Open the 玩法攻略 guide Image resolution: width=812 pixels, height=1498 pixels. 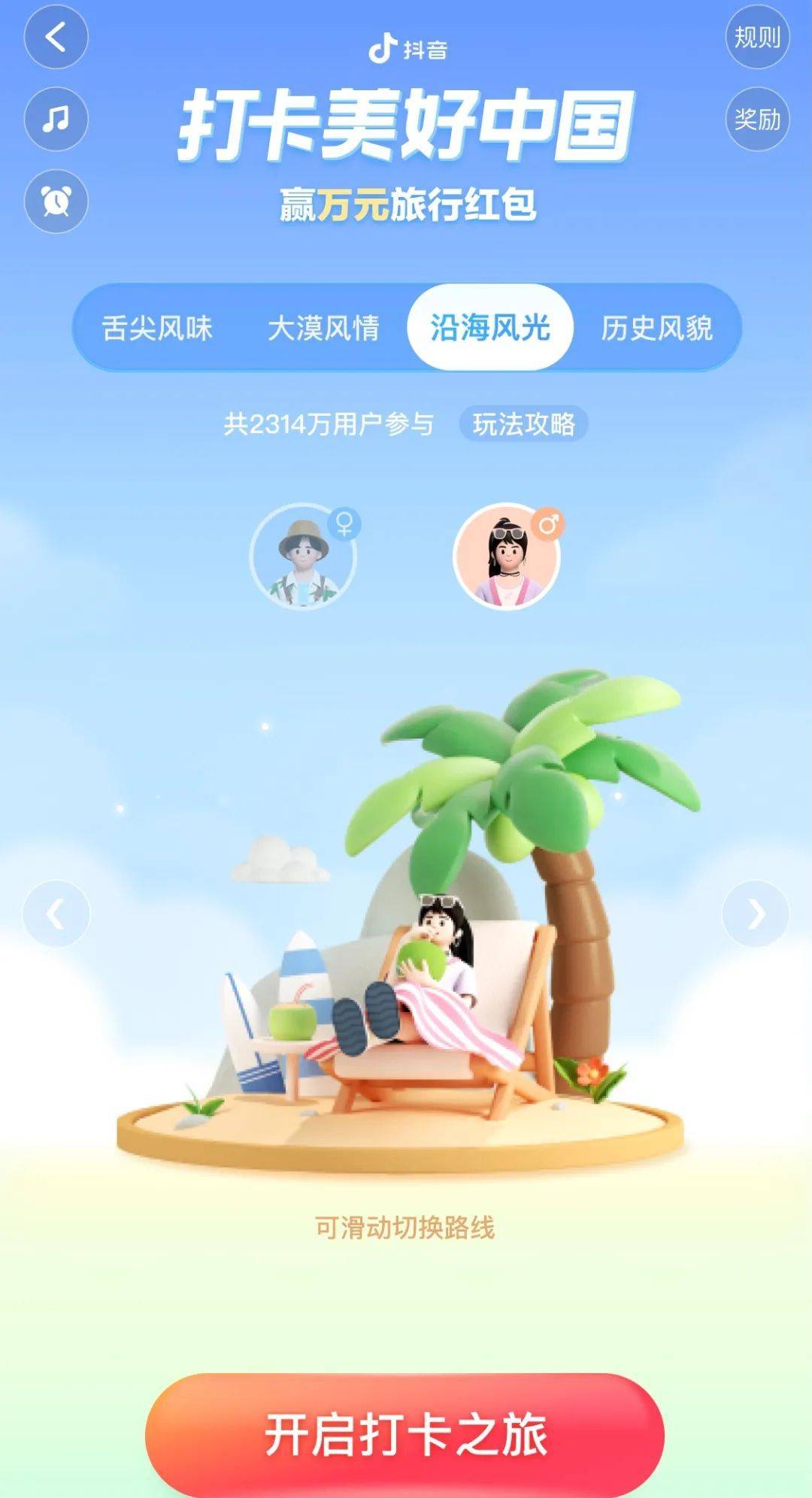[523, 424]
